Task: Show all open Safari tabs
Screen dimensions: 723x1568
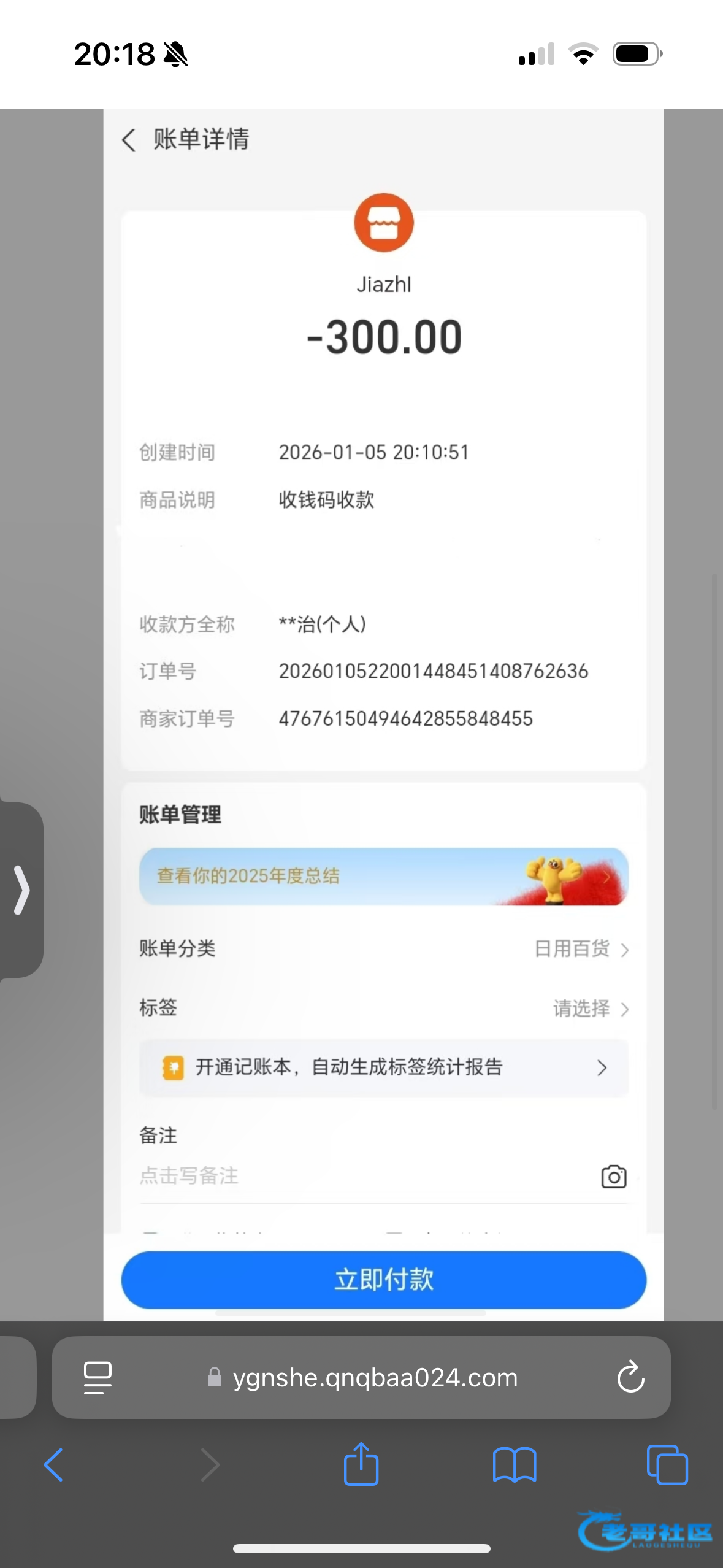Action: click(x=667, y=1465)
